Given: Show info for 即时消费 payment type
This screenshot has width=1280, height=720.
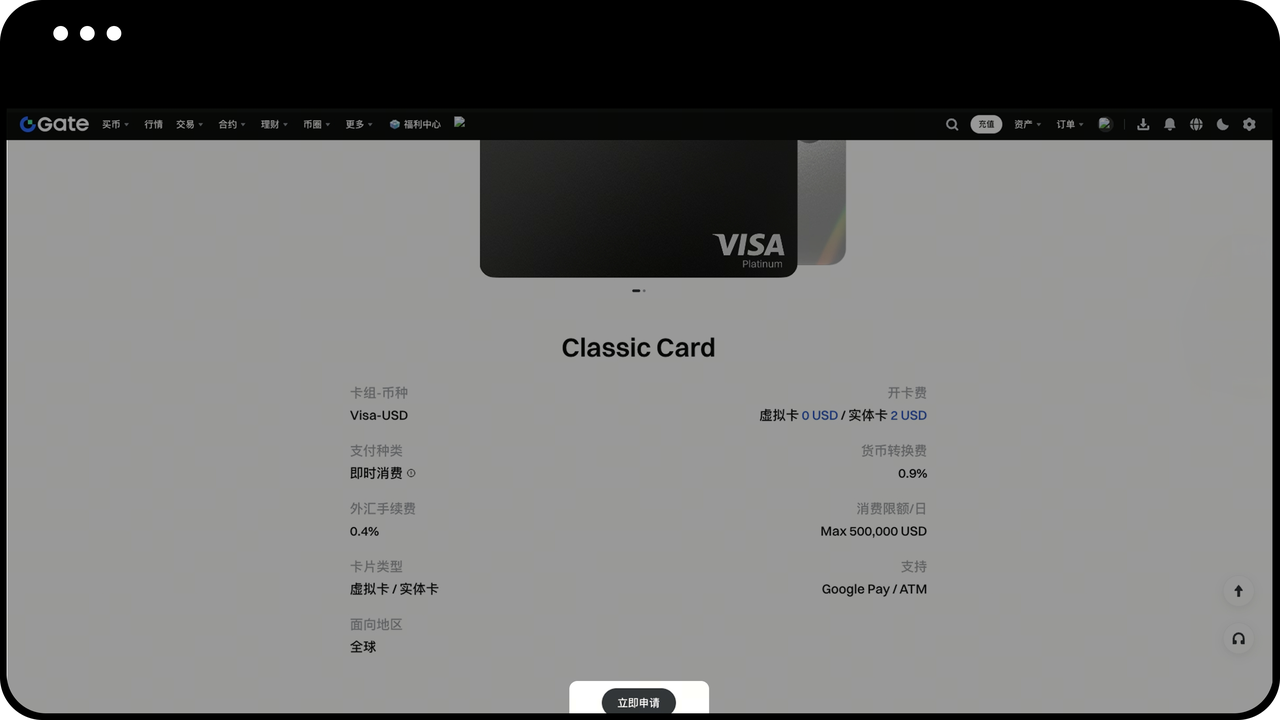Looking at the screenshot, I should 411,473.
